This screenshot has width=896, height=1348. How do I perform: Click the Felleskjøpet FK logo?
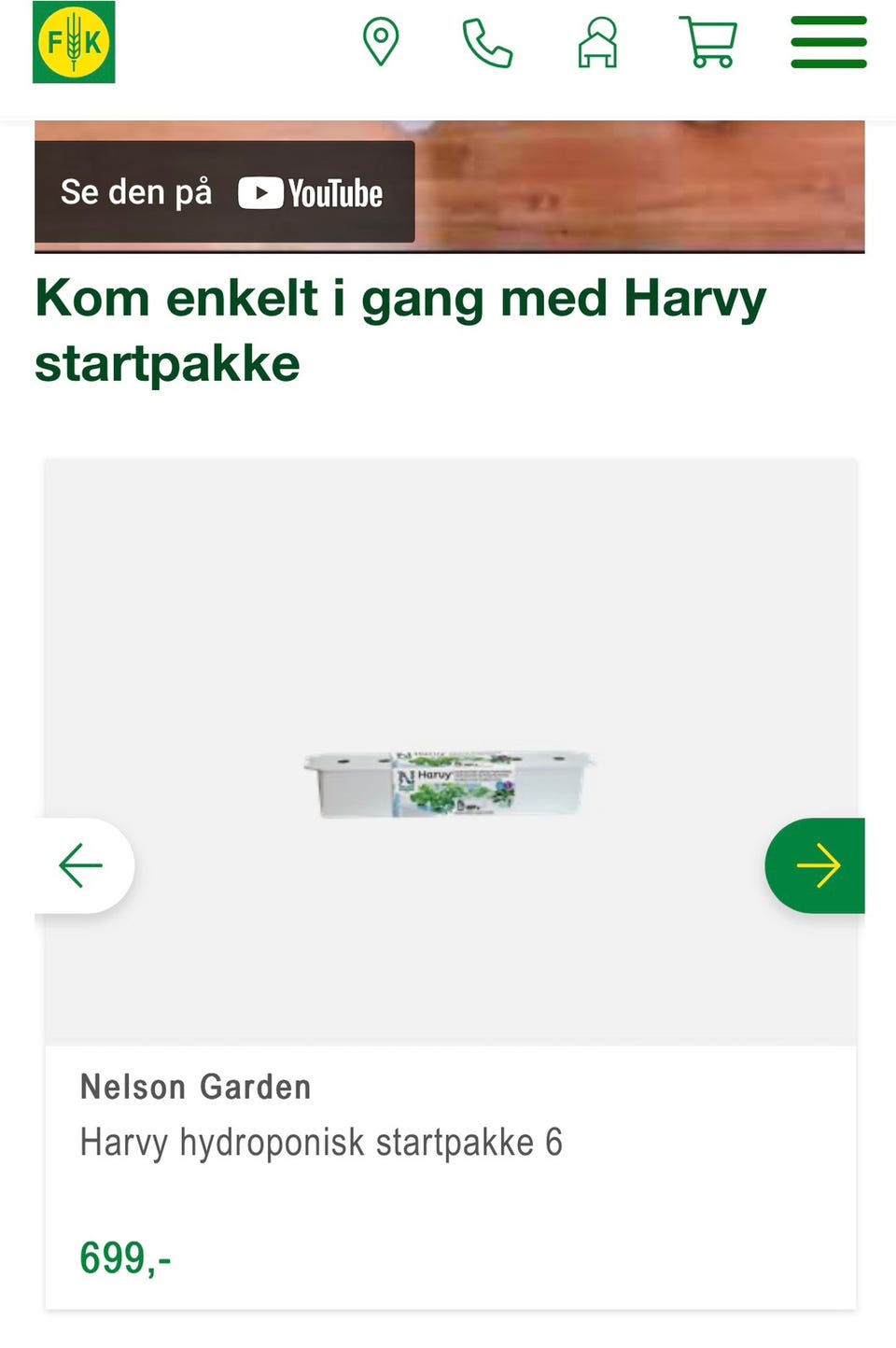coord(74,42)
